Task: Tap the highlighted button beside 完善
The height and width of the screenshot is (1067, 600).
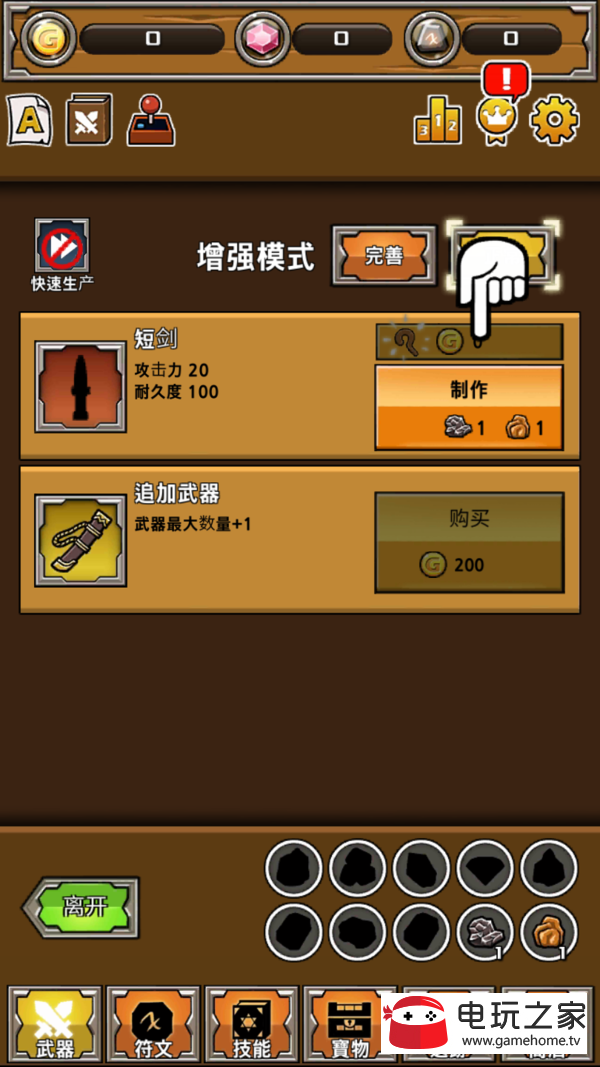Action: (x=503, y=256)
